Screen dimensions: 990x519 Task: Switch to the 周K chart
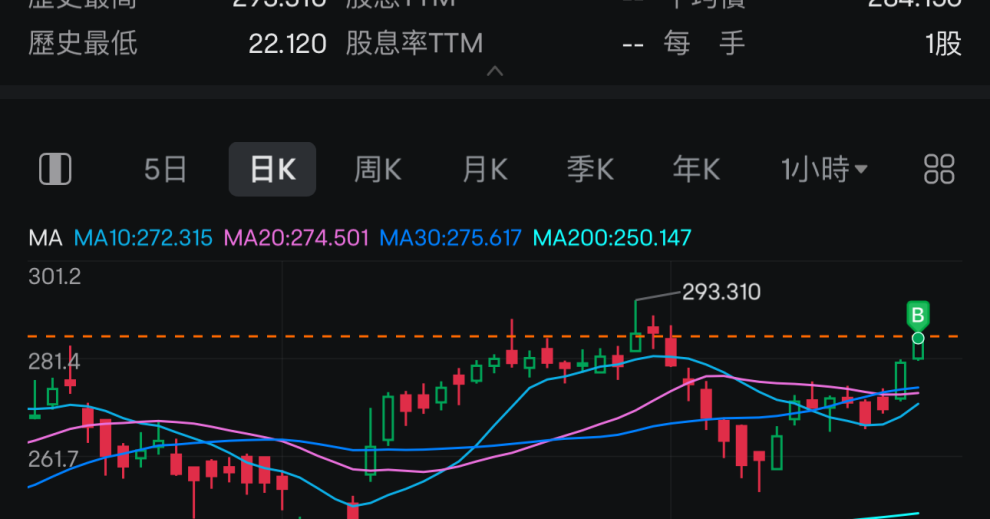click(x=377, y=169)
